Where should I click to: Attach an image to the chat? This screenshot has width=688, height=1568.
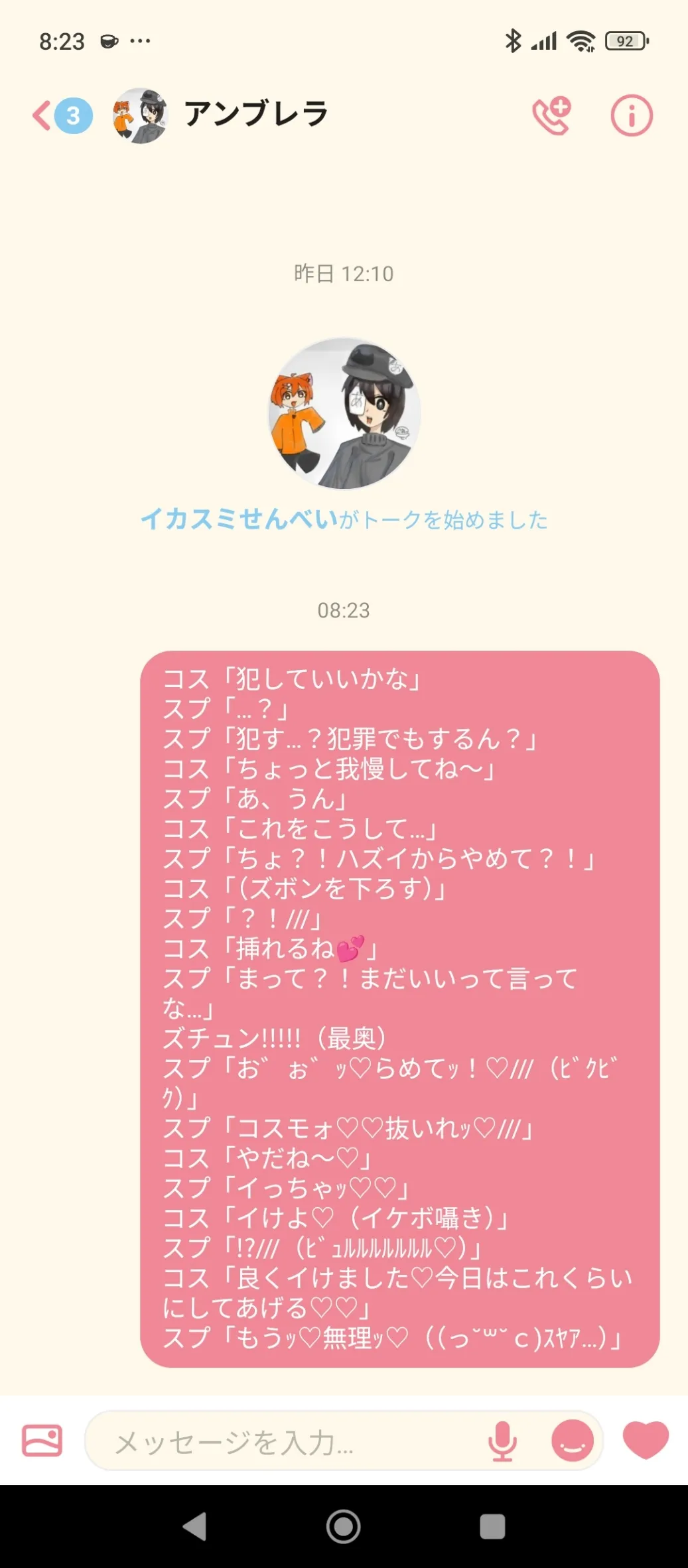pos(42,1441)
